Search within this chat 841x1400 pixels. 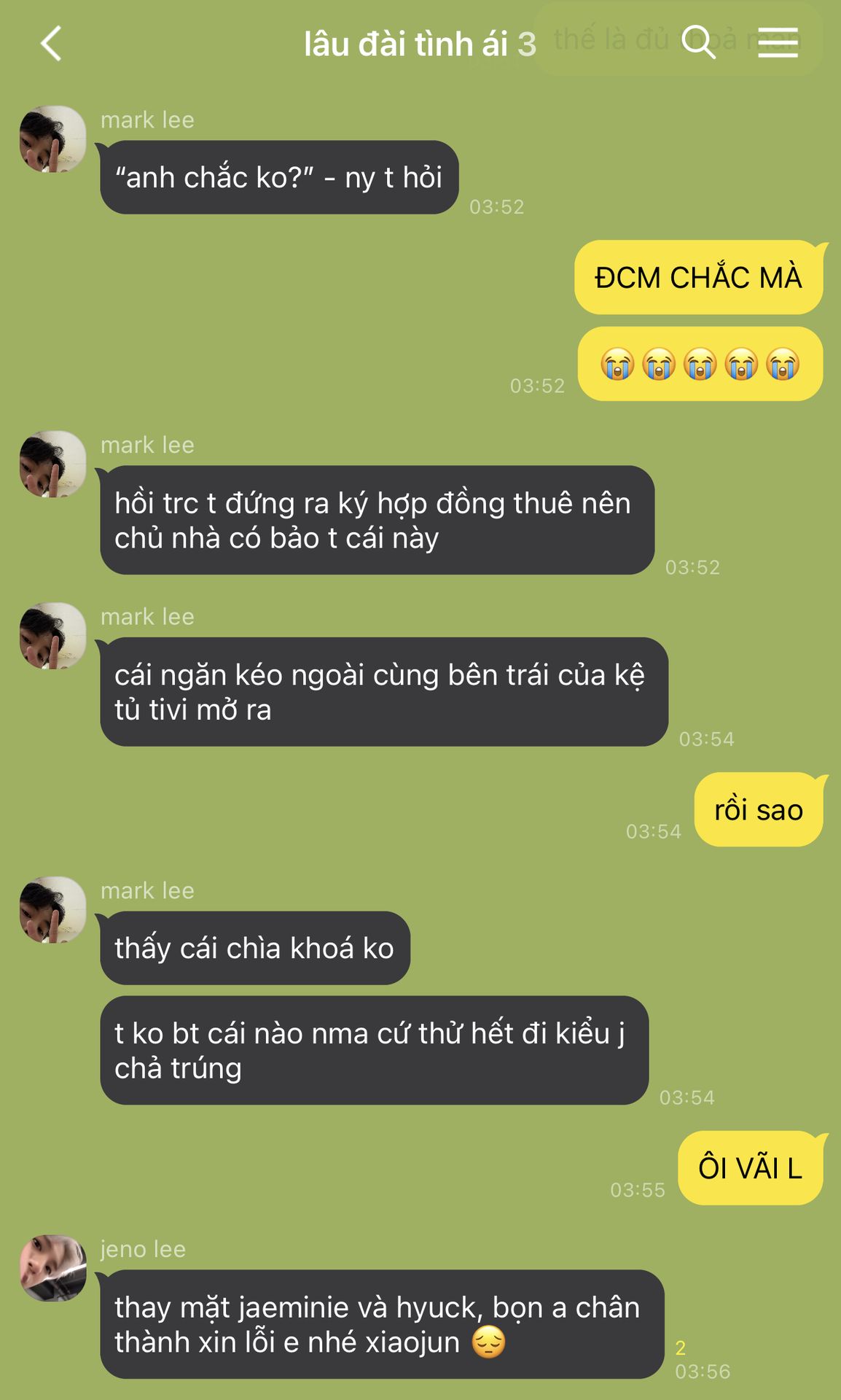698,42
